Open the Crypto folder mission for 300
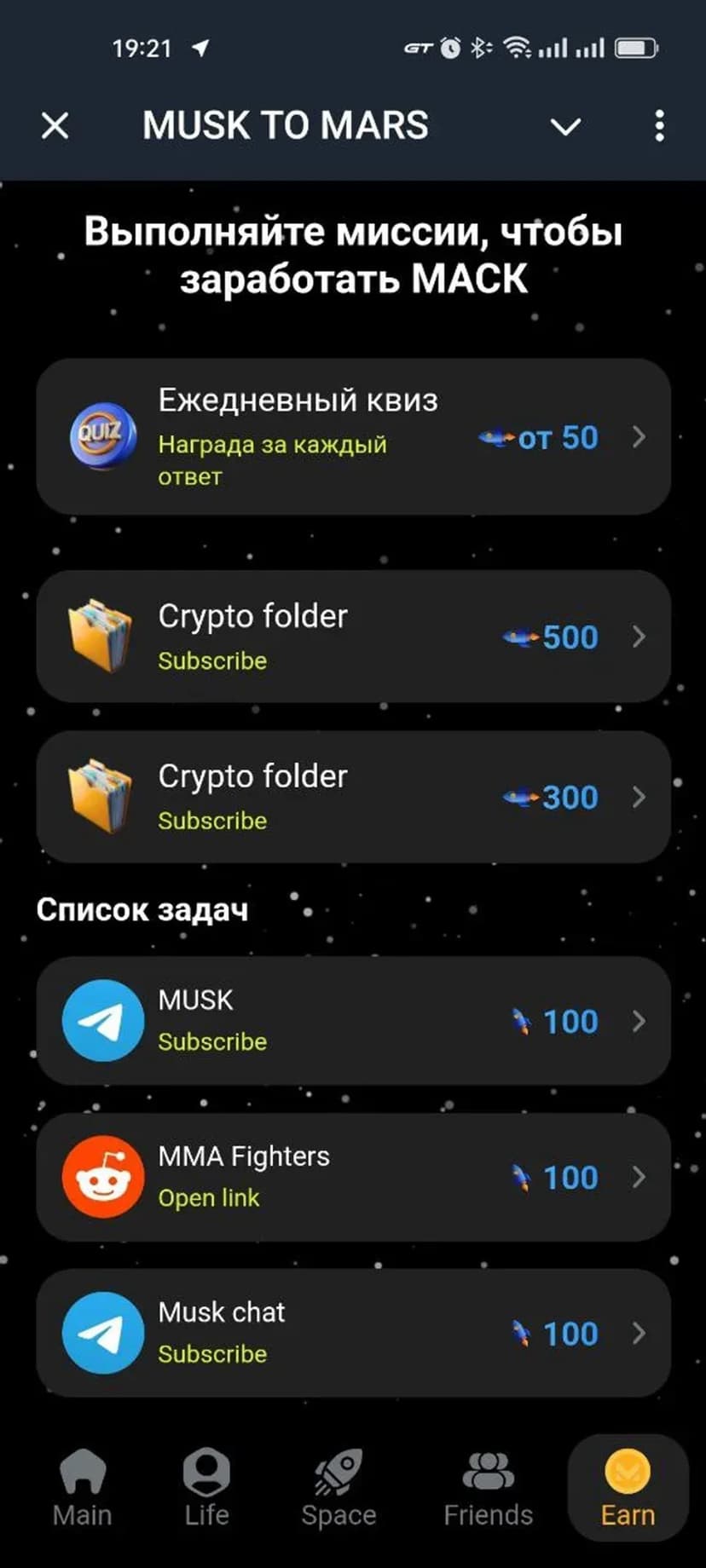The height and width of the screenshot is (1568, 706). (353, 797)
